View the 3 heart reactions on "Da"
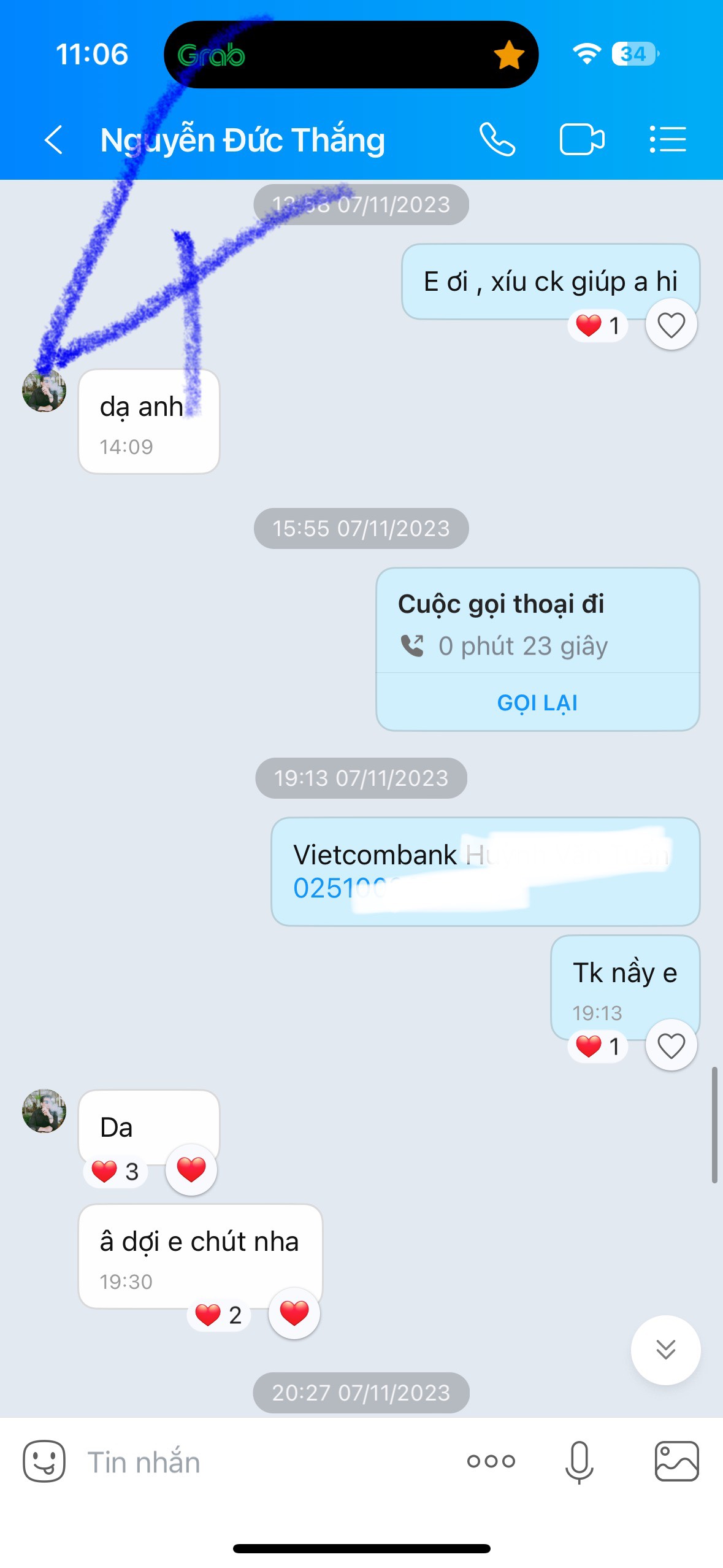723x1568 pixels. tap(115, 1171)
